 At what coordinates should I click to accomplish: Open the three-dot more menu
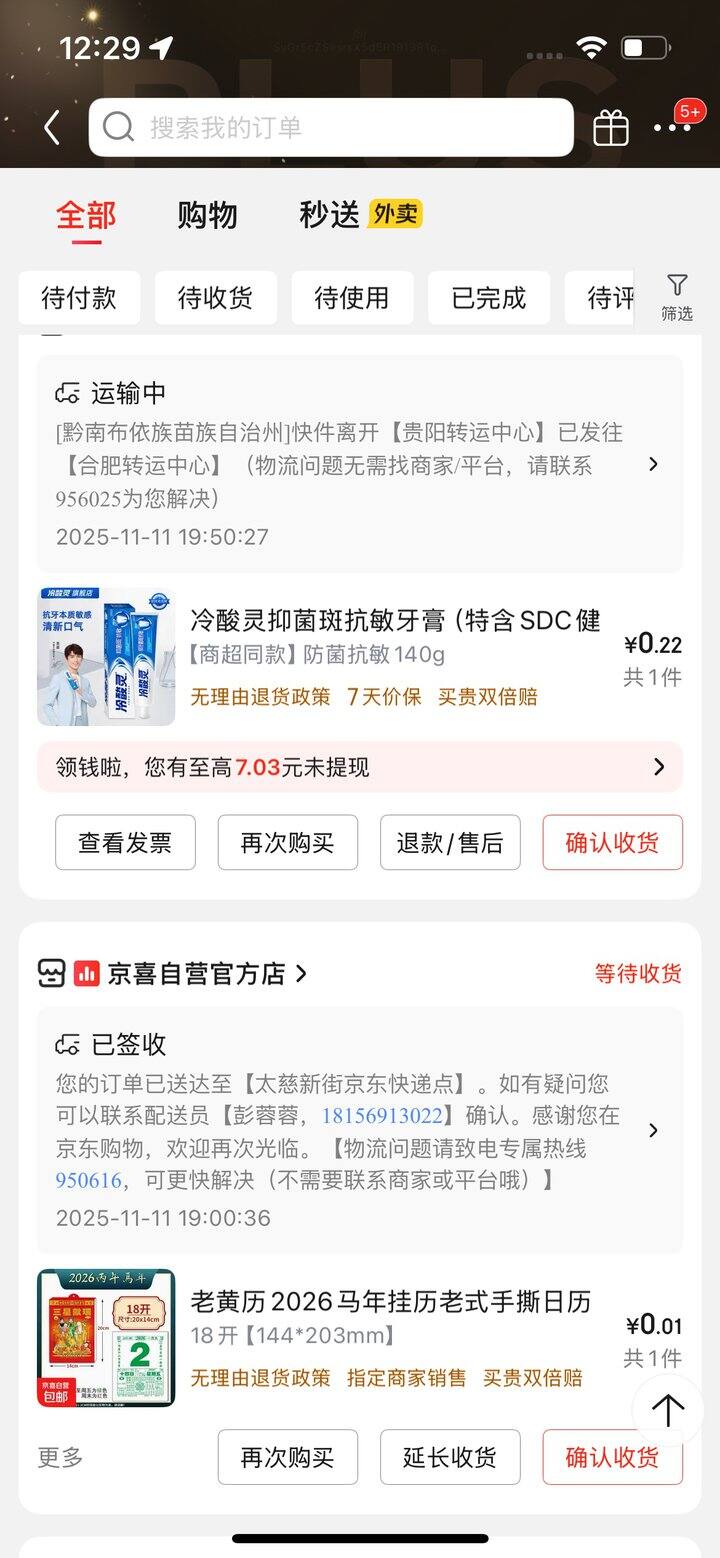(671, 128)
